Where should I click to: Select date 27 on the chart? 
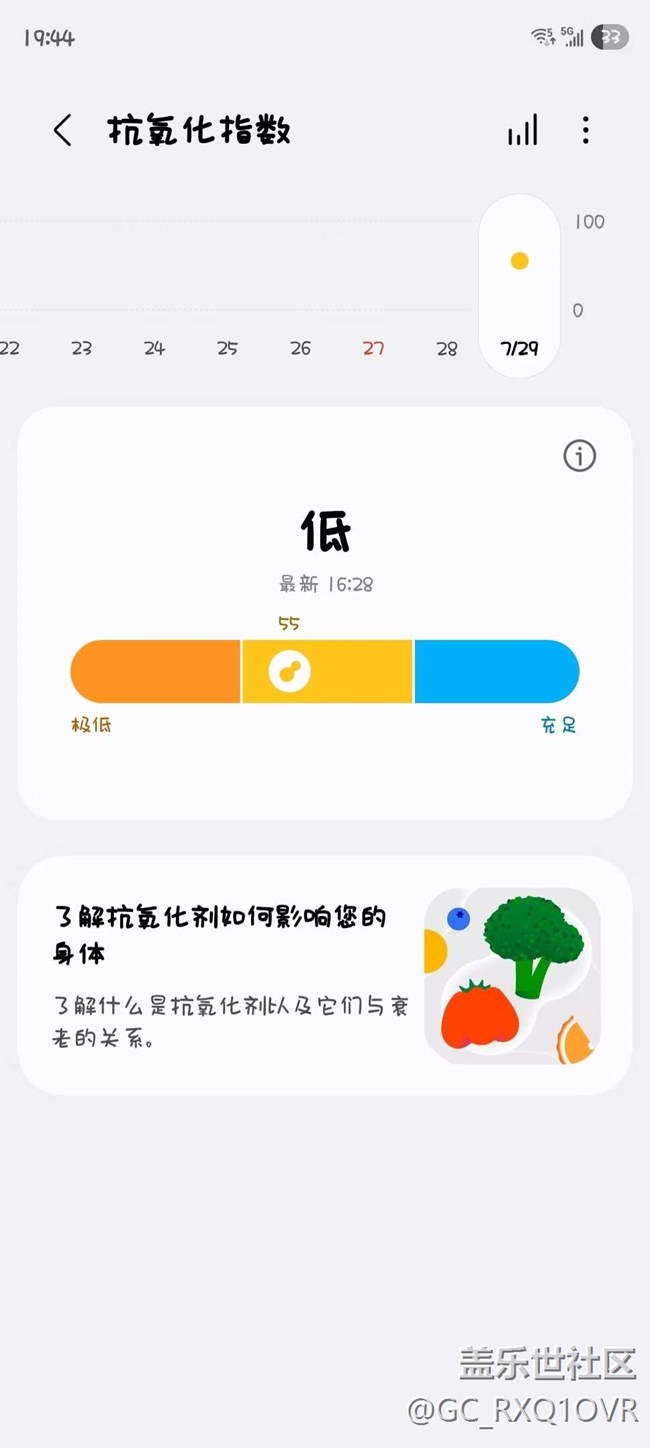[373, 348]
